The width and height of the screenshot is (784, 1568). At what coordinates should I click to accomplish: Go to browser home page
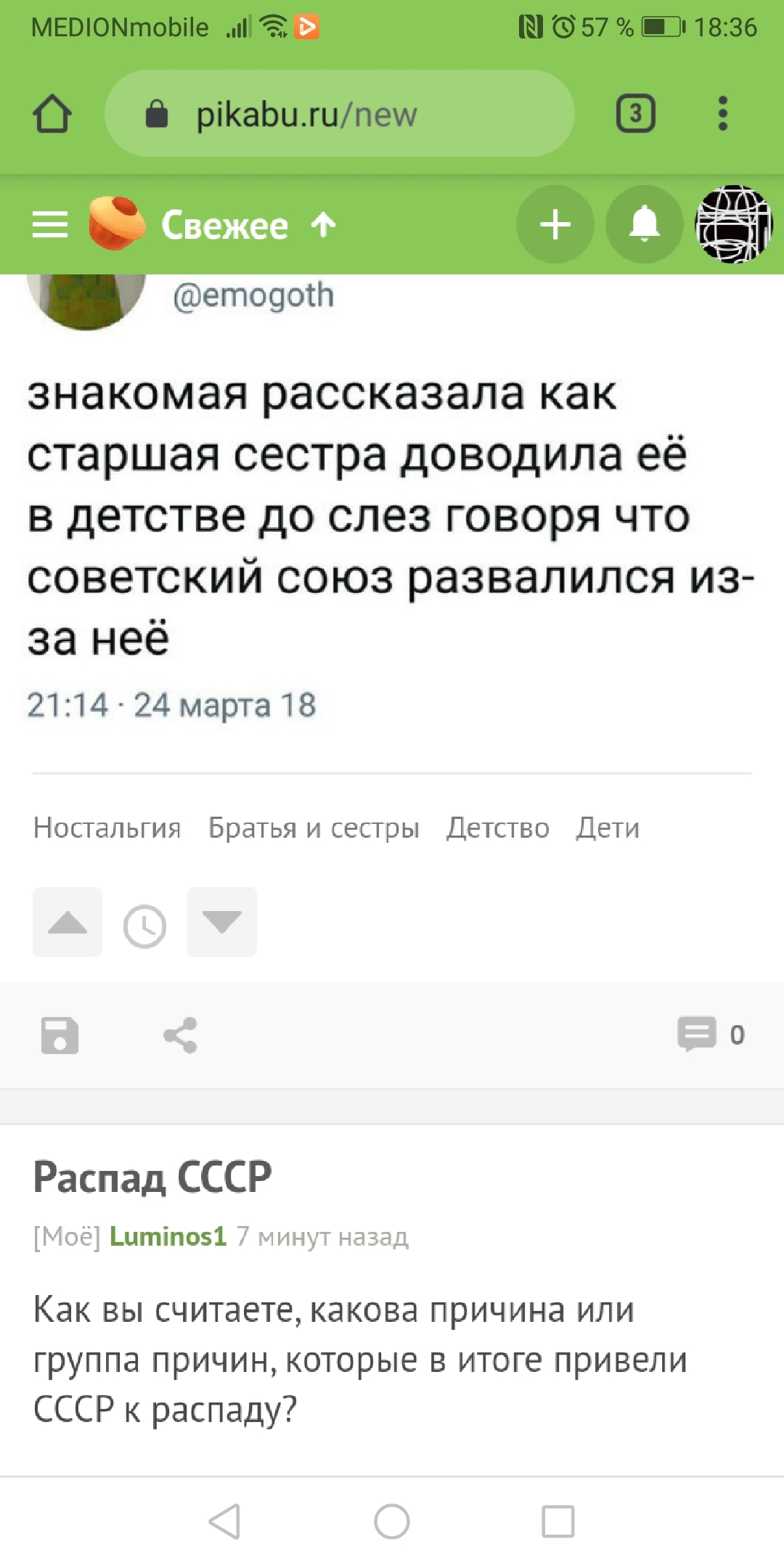[52, 114]
